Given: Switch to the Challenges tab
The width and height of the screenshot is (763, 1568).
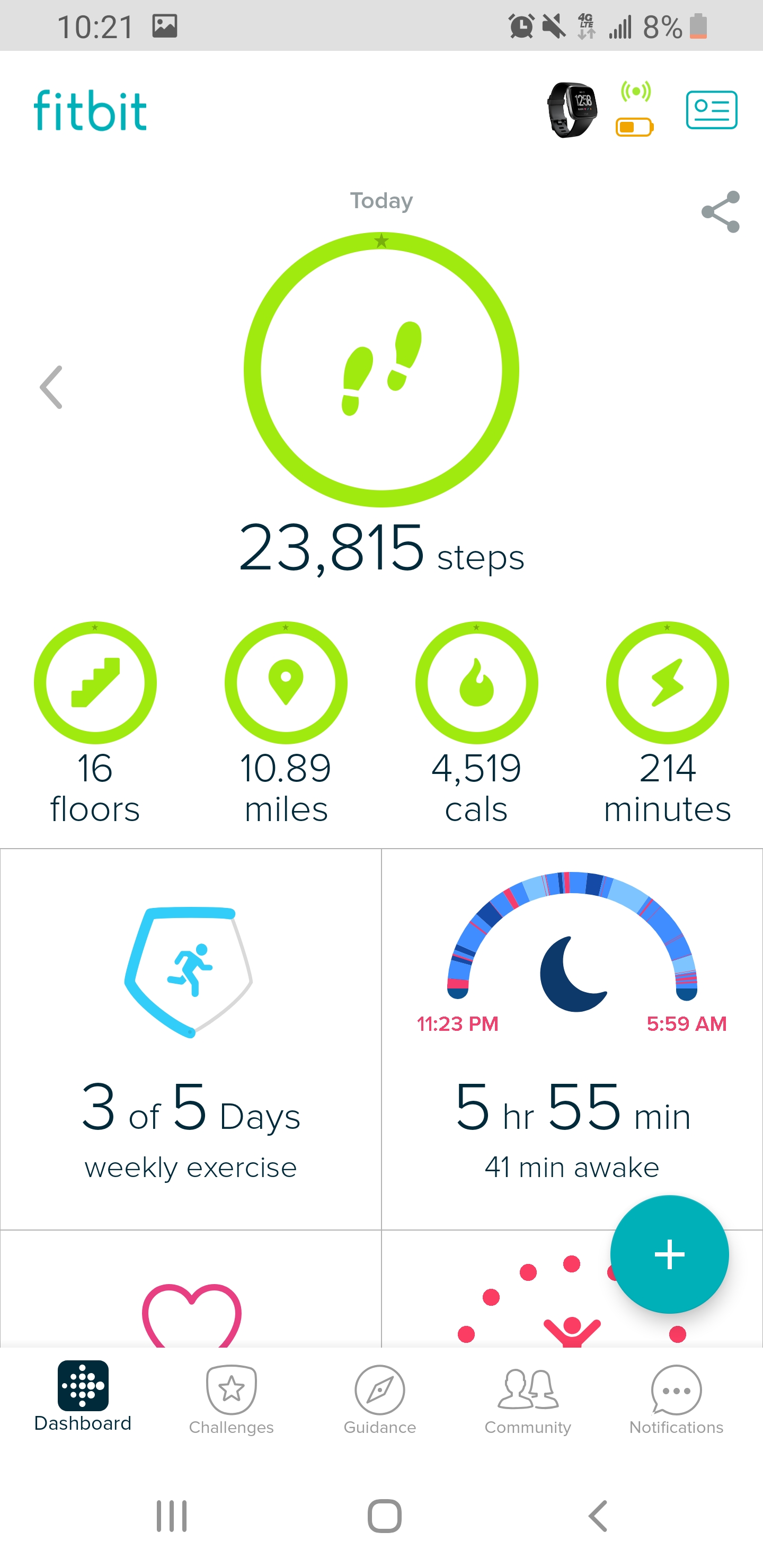Looking at the screenshot, I should click(x=232, y=1400).
